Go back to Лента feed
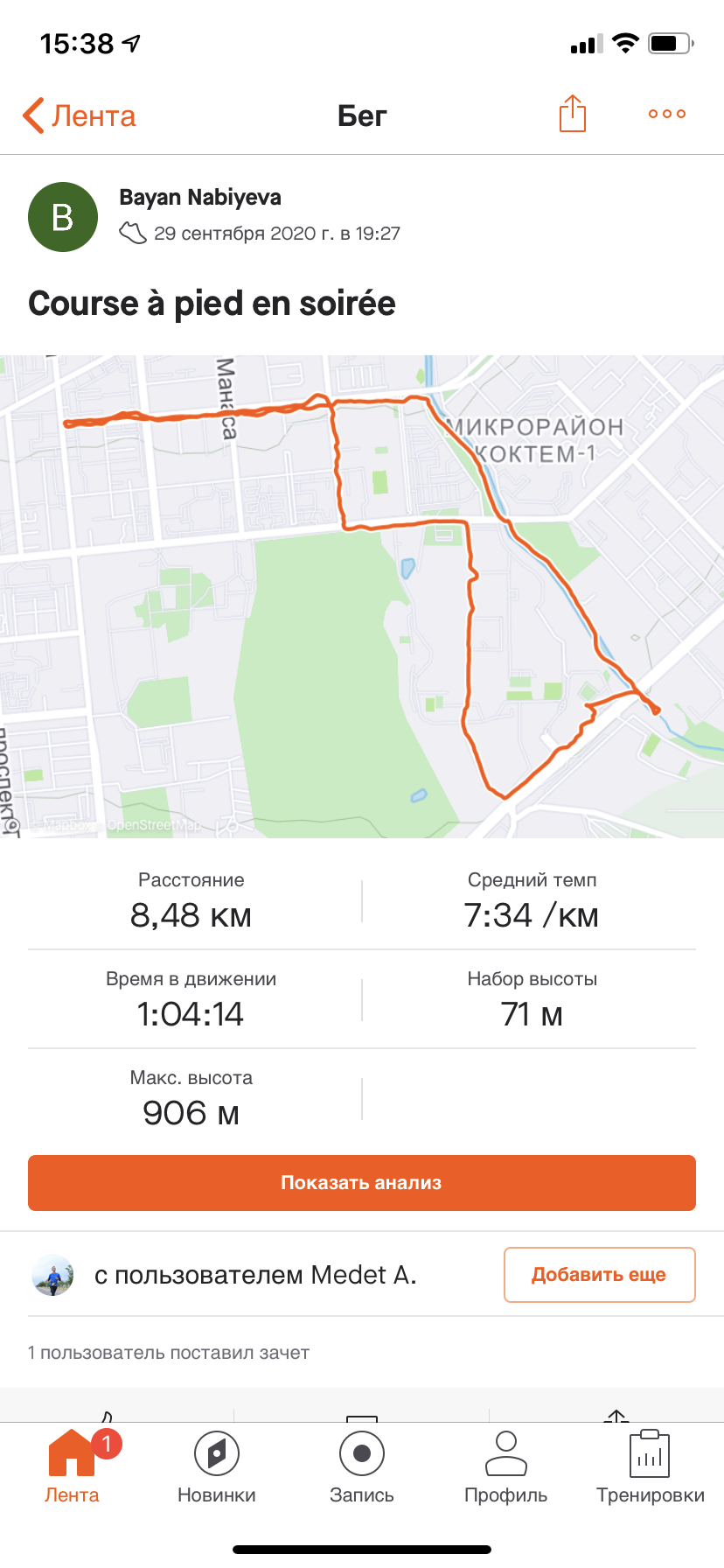Screen dimensions: 724x1568 point(79,115)
